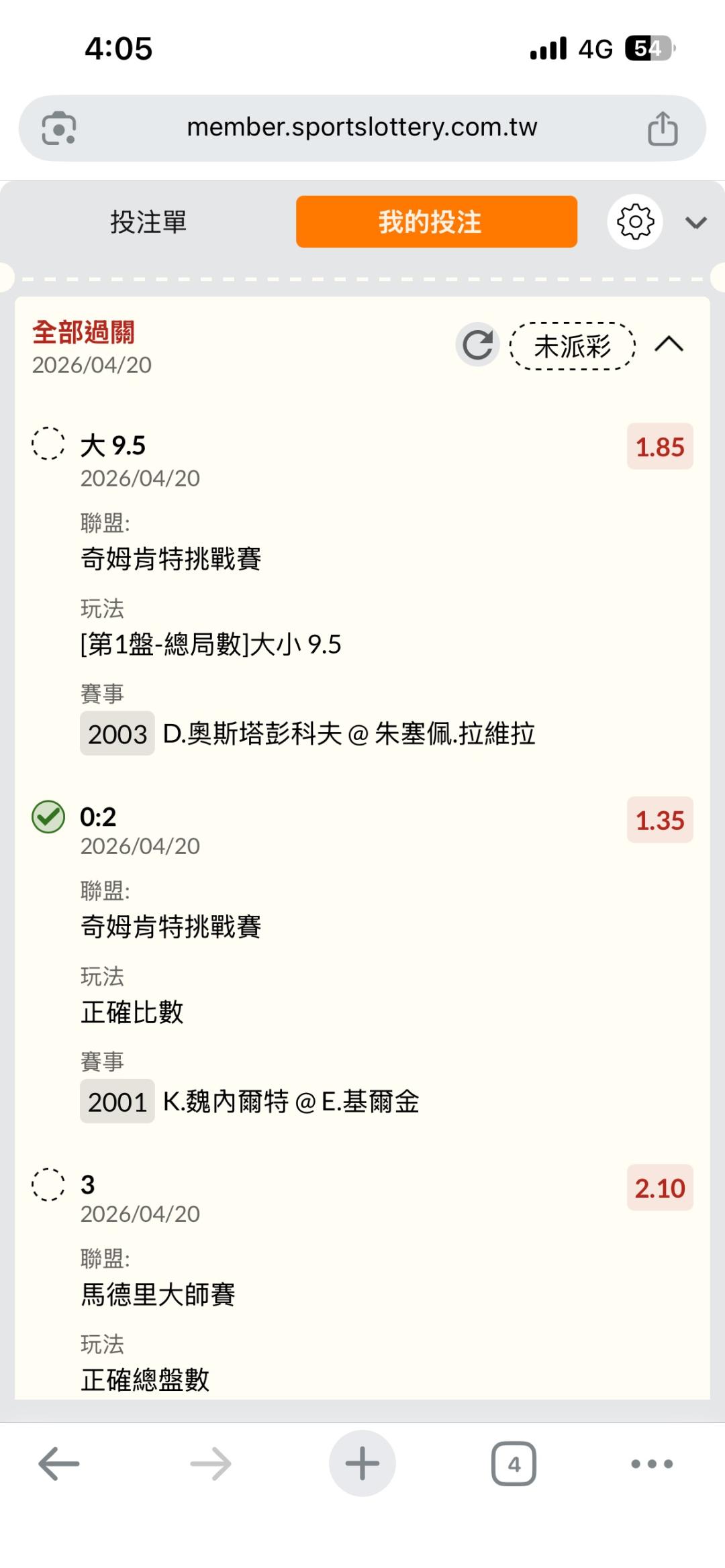The image size is (725, 1568).
Task: Collapse the 全部過關 bet details
Action: click(669, 345)
